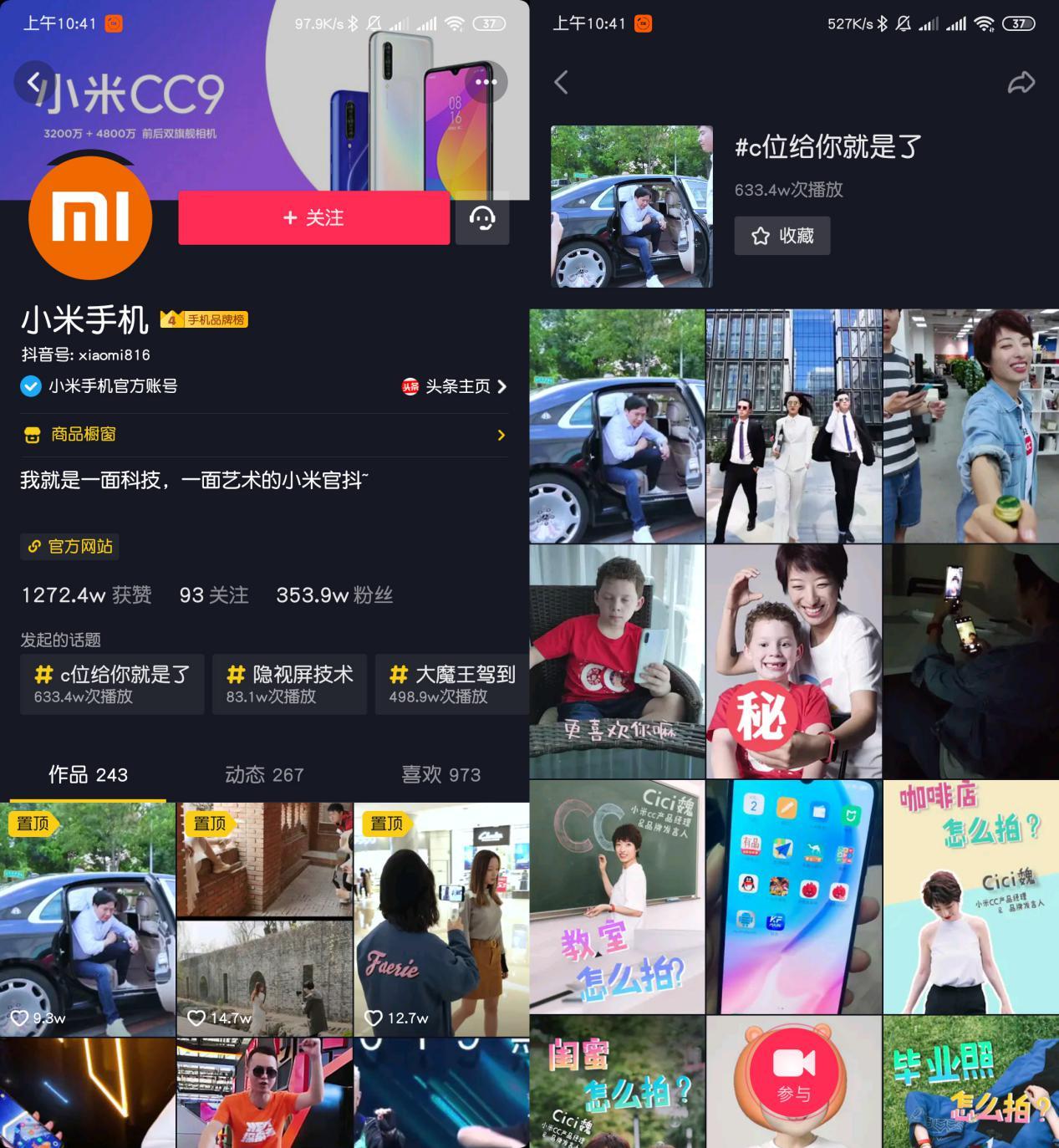Open the 咖啡店怎么拍 video tile
Viewport: 1059px width, 1148px height.
click(970, 897)
